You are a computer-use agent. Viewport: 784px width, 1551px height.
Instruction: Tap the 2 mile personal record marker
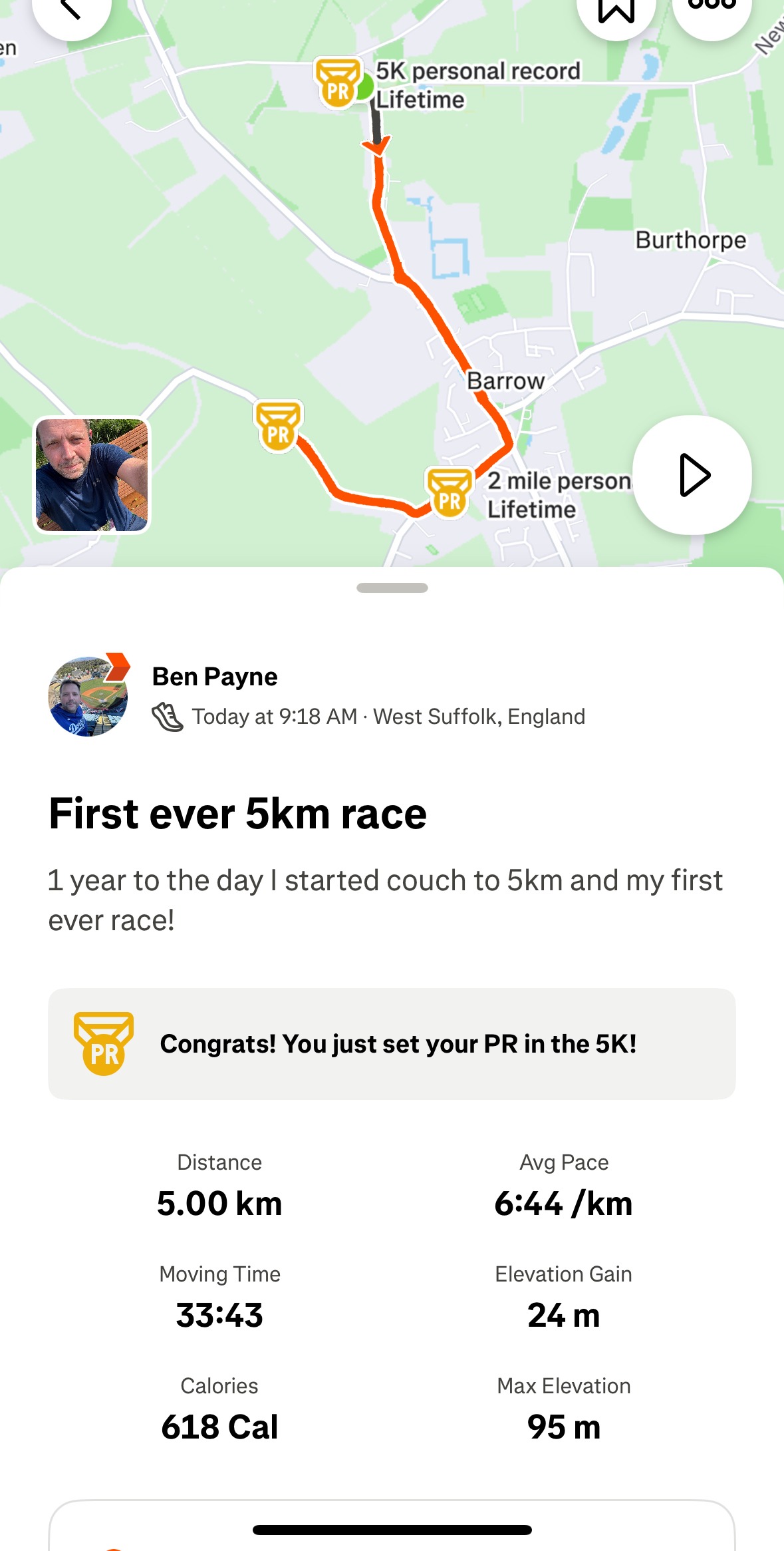(x=450, y=493)
